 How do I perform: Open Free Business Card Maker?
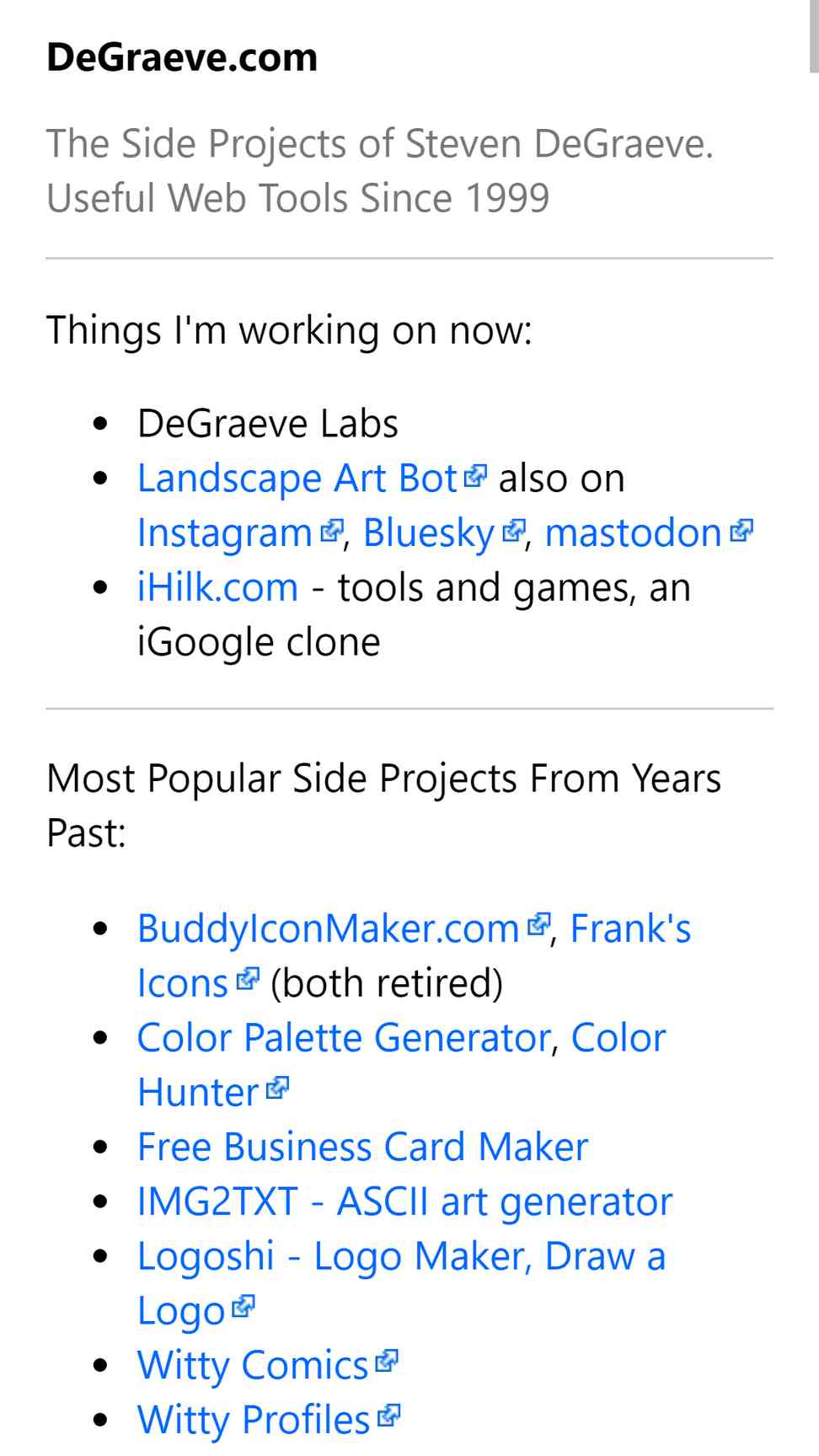pyautogui.click(x=362, y=1147)
